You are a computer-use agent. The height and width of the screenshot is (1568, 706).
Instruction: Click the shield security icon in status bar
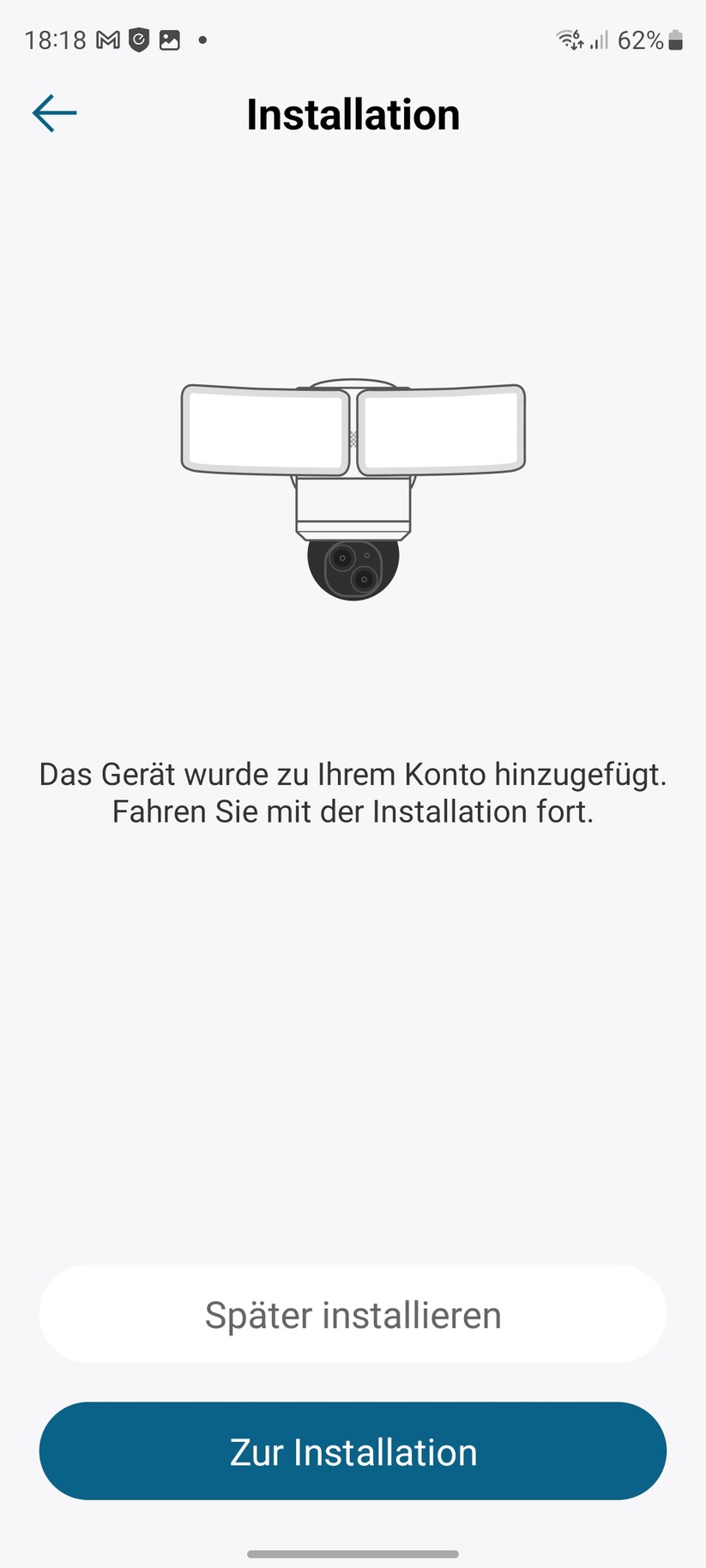[140, 39]
